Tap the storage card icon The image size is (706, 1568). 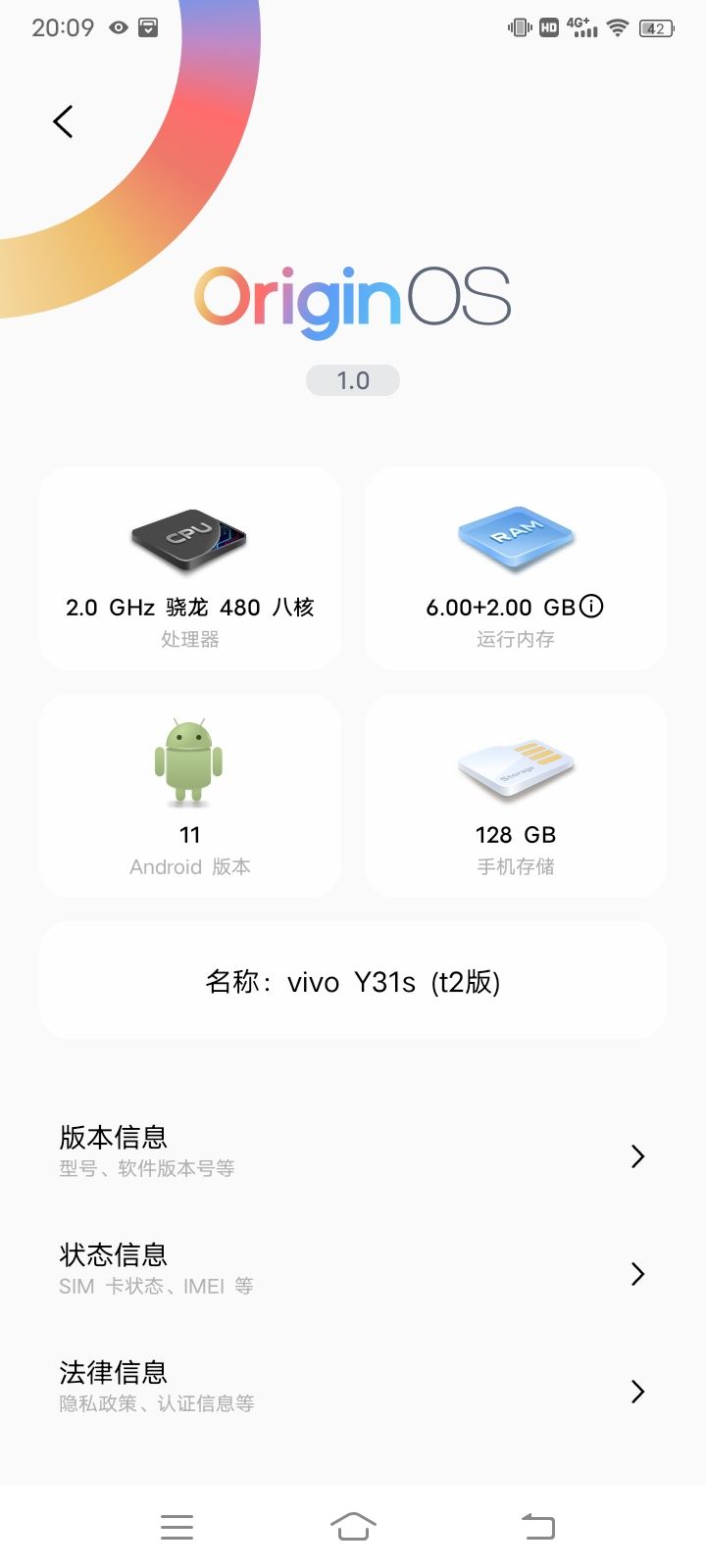pos(515,767)
